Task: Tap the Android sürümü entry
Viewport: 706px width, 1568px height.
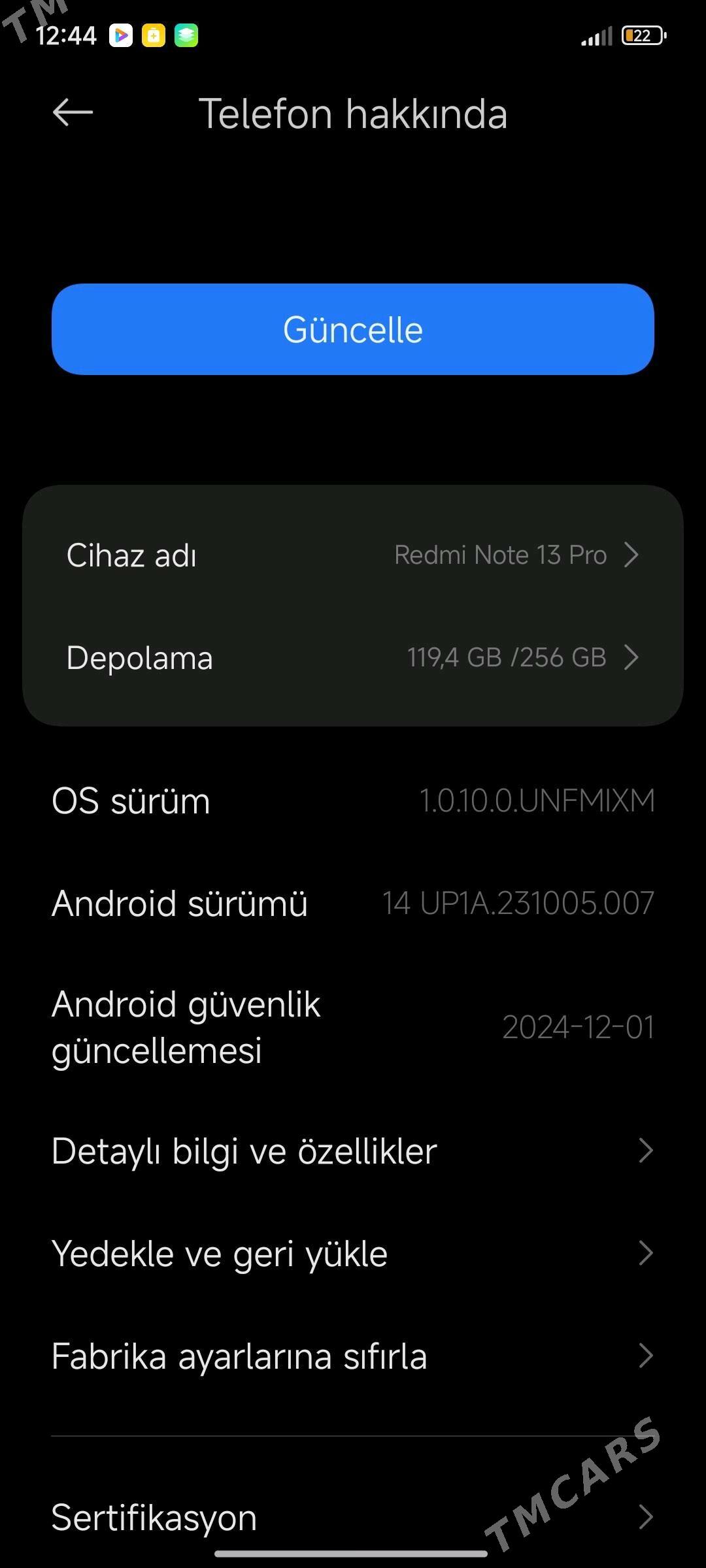Action: click(353, 904)
